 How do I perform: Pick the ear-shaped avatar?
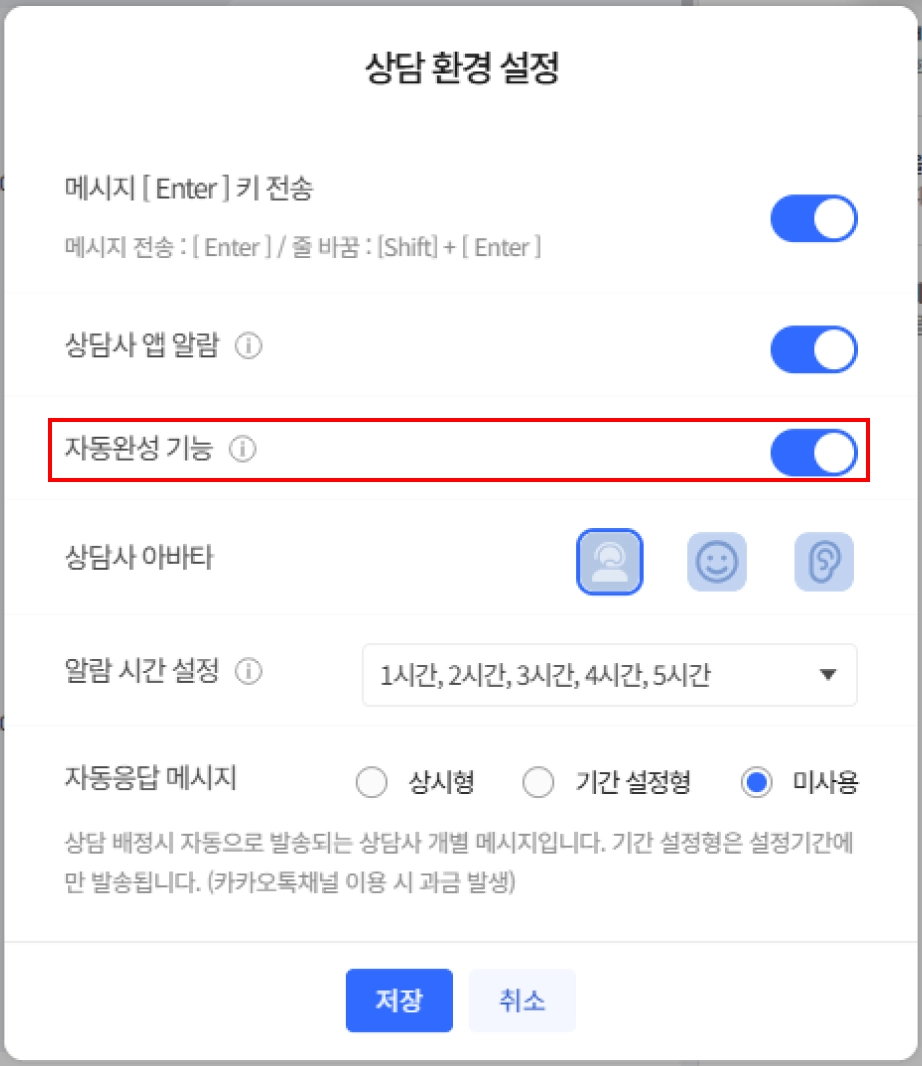click(824, 562)
